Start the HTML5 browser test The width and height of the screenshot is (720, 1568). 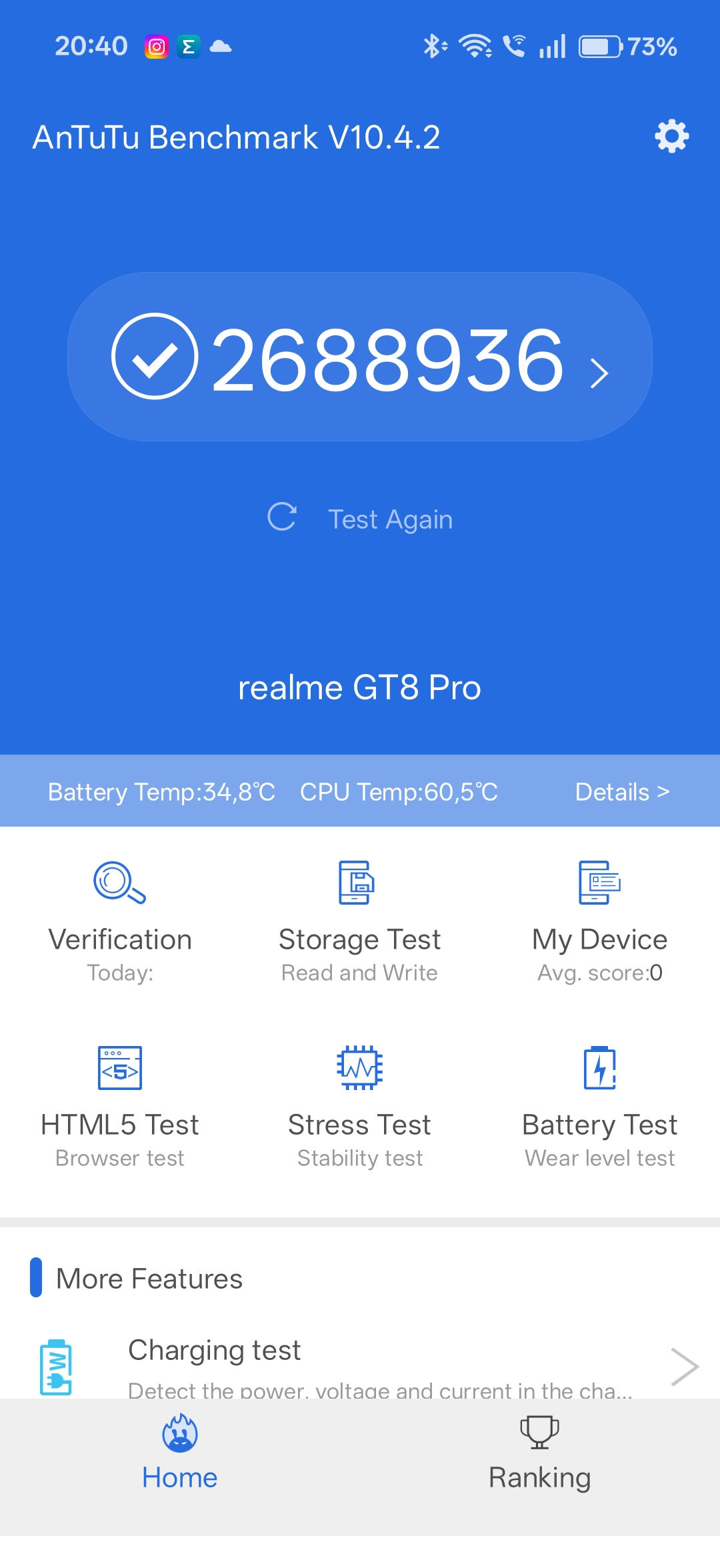point(120,1105)
